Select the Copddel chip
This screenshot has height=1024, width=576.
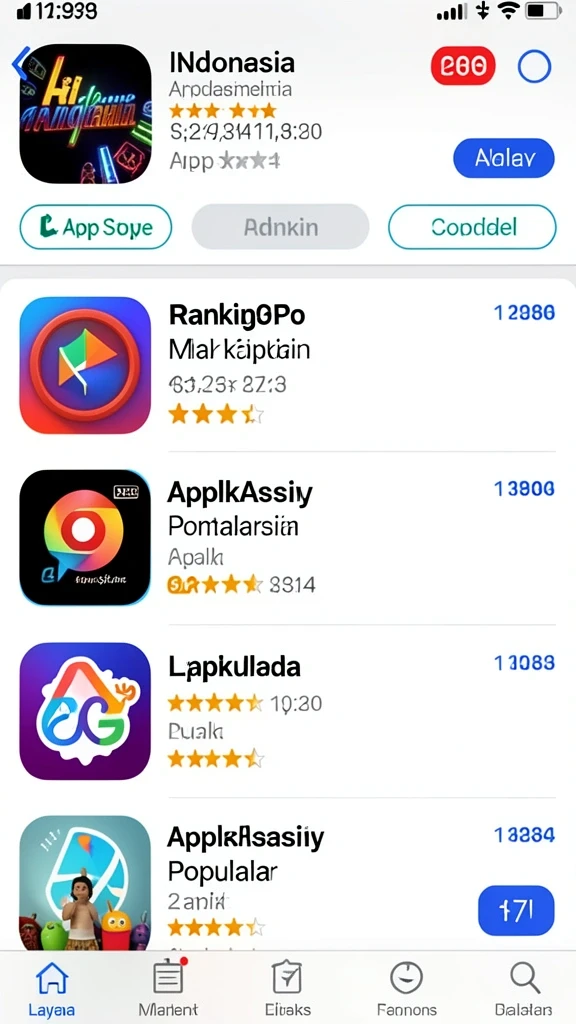(472, 227)
